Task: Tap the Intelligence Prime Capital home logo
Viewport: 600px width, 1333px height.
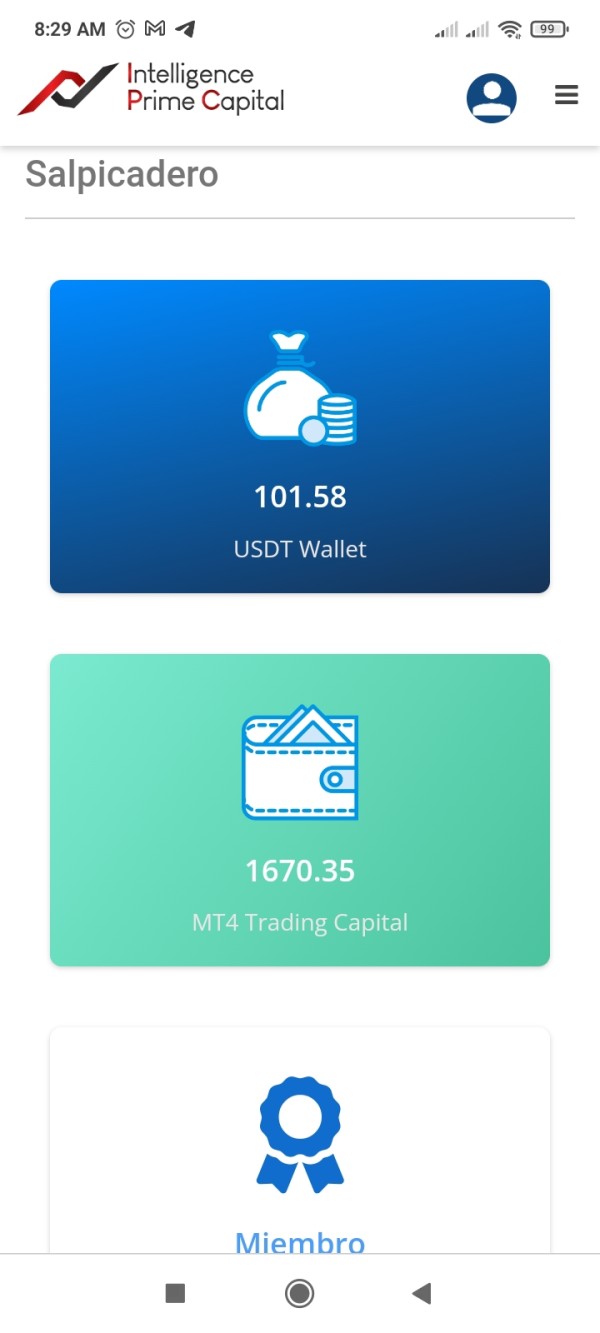Action: 152,88
